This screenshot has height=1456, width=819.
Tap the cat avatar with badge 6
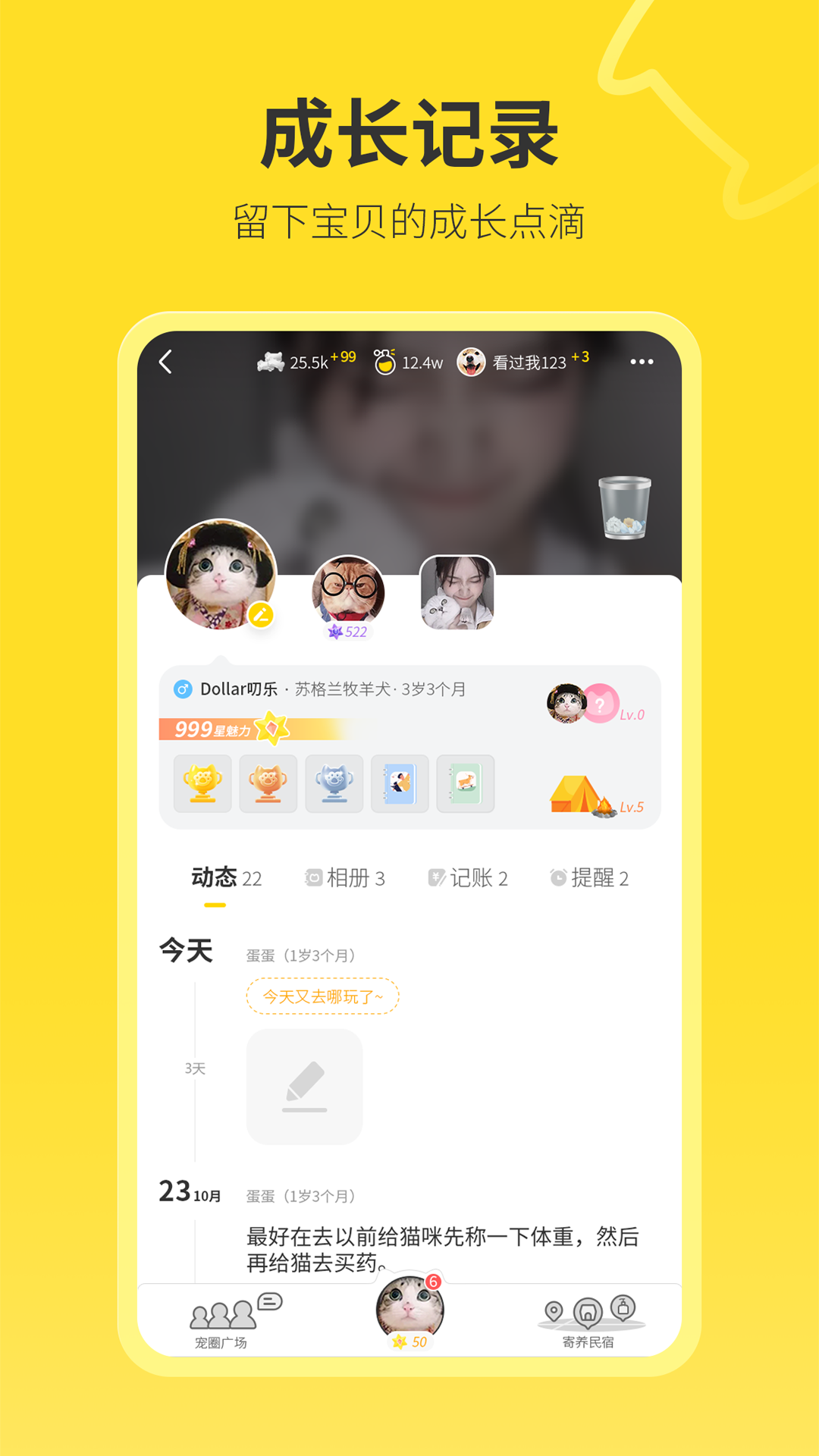pyautogui.click(x=409, y=1304)
